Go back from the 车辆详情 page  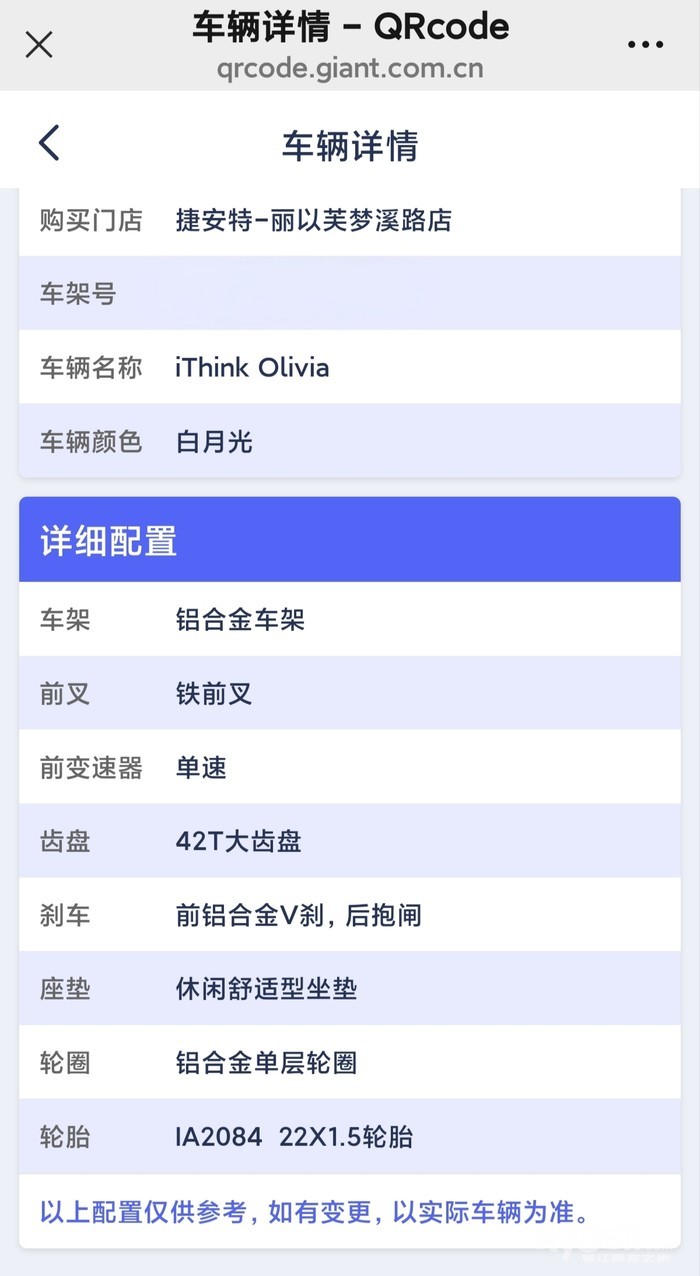click(x=49, y=143)
